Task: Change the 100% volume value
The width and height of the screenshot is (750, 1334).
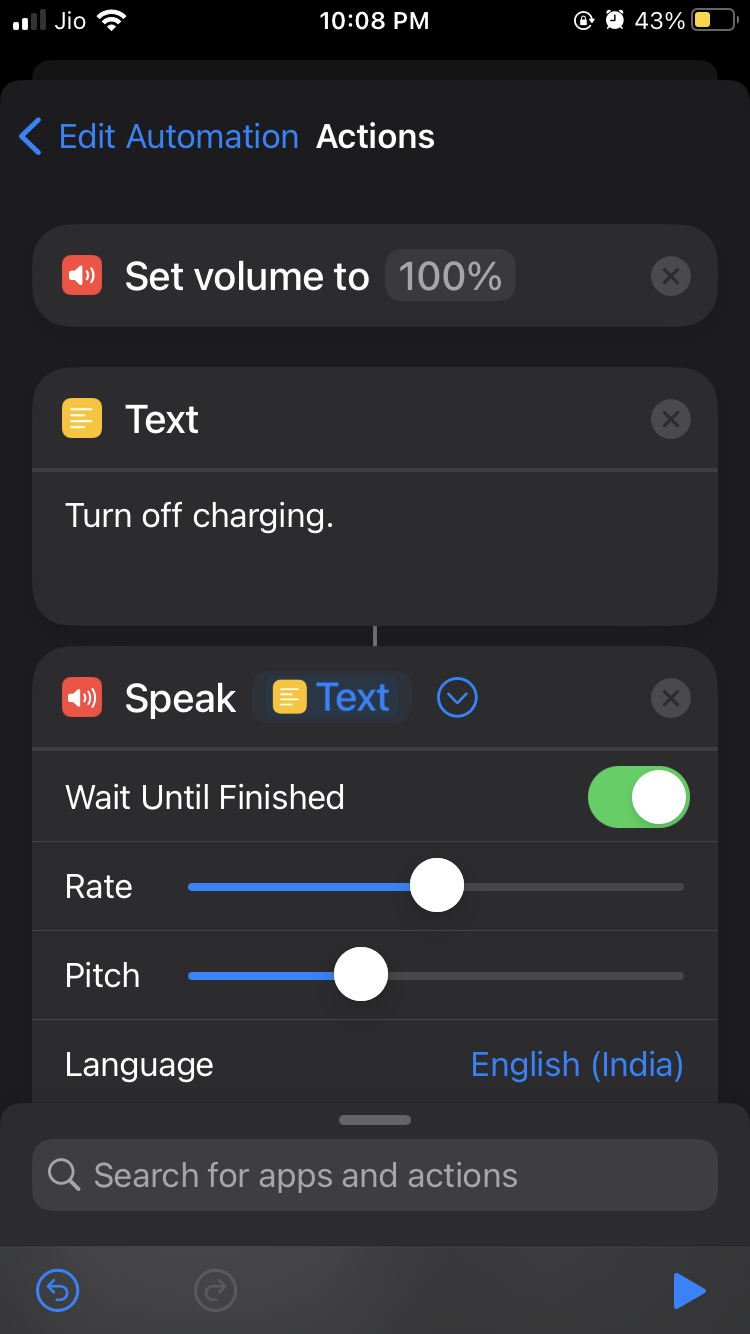Action: click(x=450, y=276)
